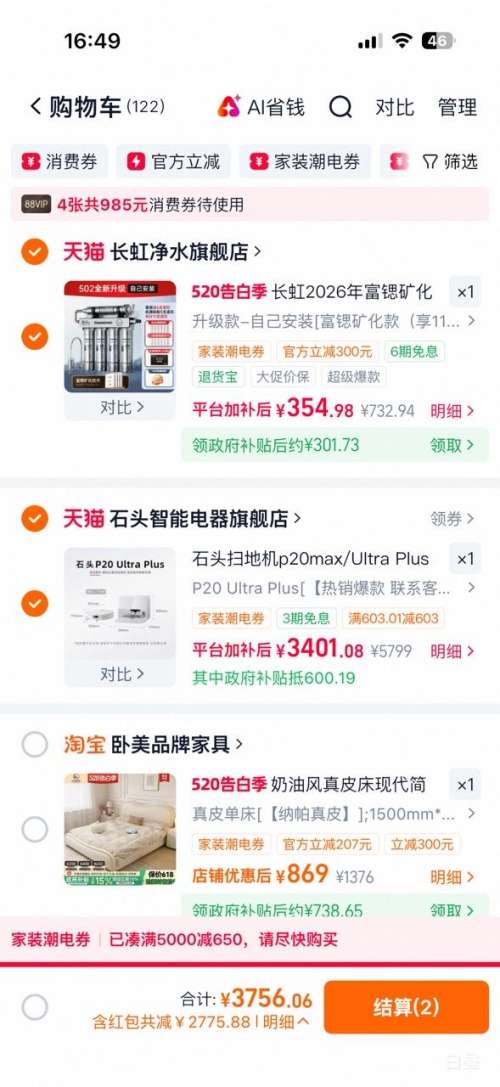The height and width of the screenshot is (1087, 500).
Task: Toggle the select-all checkbox at the bottom
Action: pyautogui.click(x=35, y=1007)
